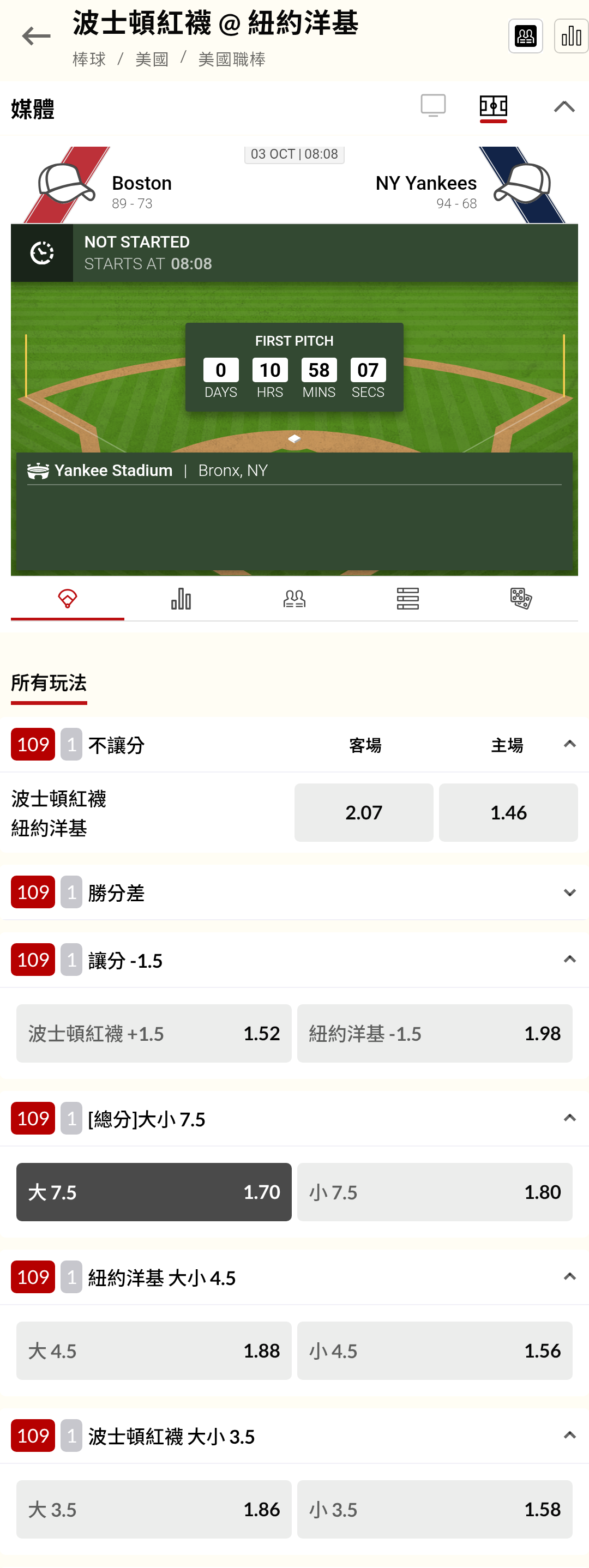
Task: Select 波士頓紅襪 +1.5 at 1.52
Action: pyautogui.click(x=153, y=1034)
